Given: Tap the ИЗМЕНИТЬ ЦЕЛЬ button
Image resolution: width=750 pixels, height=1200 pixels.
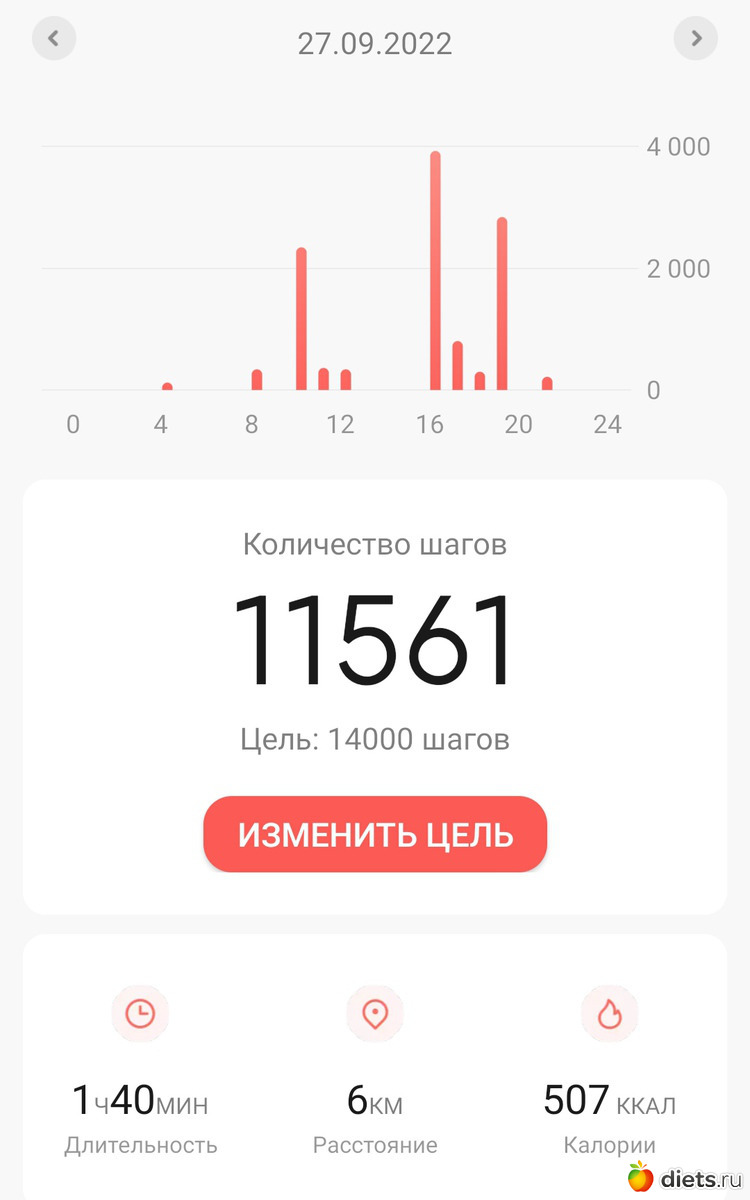Looking at the screenshot, I should 375,834.
